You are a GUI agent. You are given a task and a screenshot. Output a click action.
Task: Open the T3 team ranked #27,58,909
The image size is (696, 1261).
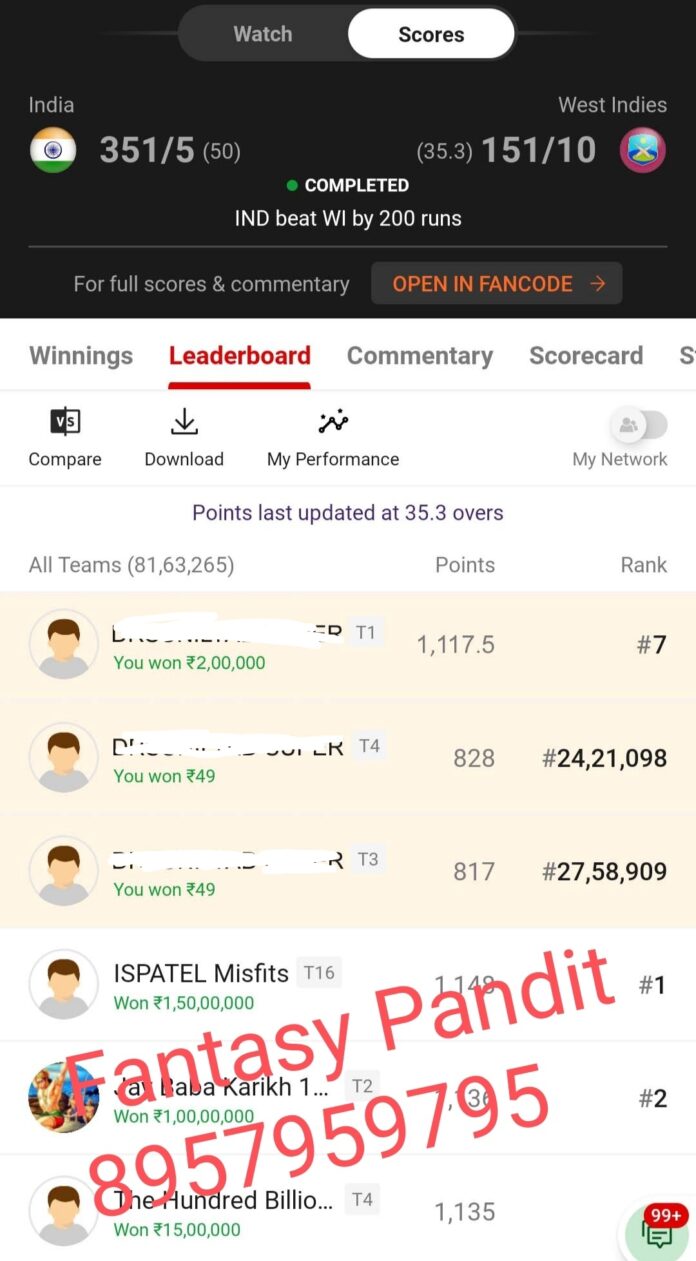[348, 871]
